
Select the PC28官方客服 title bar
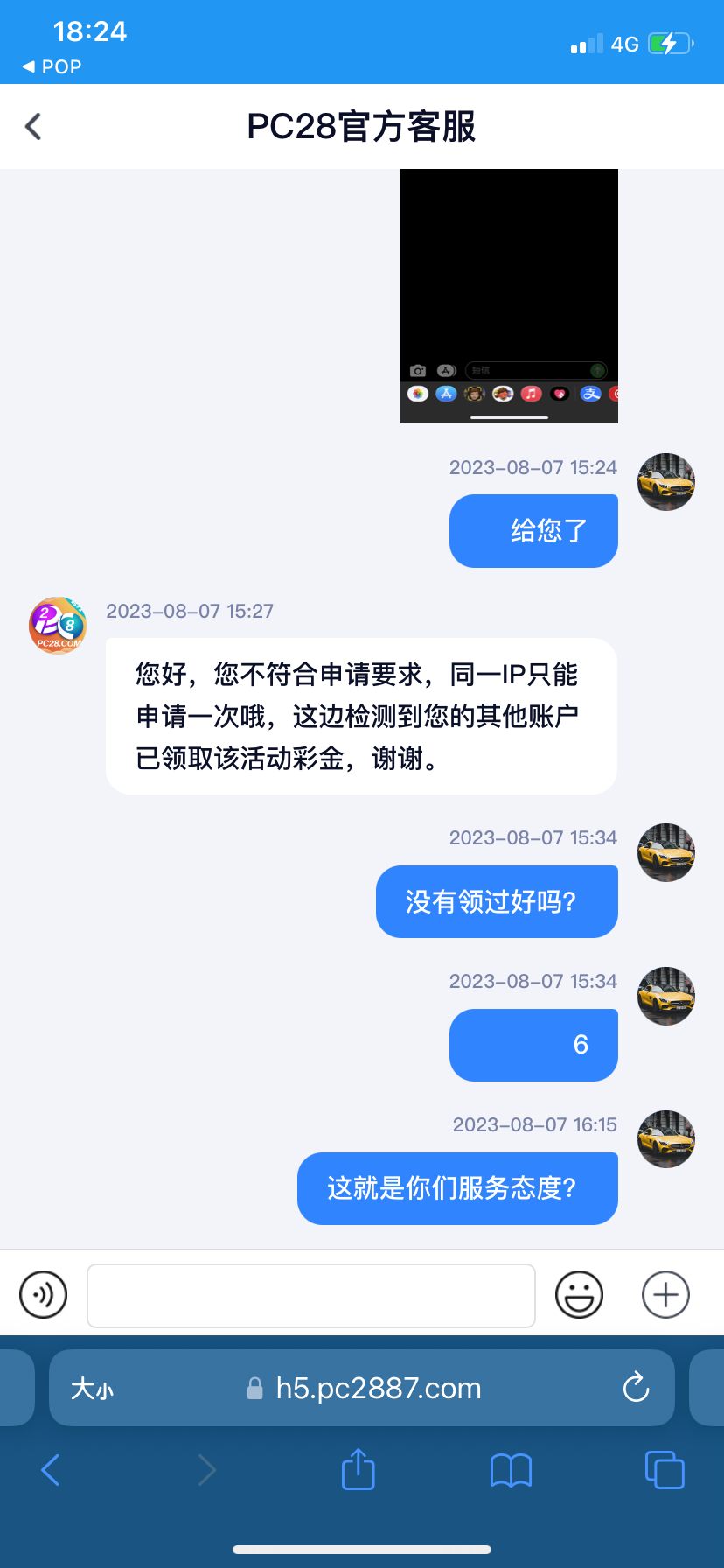coord(362,125)
